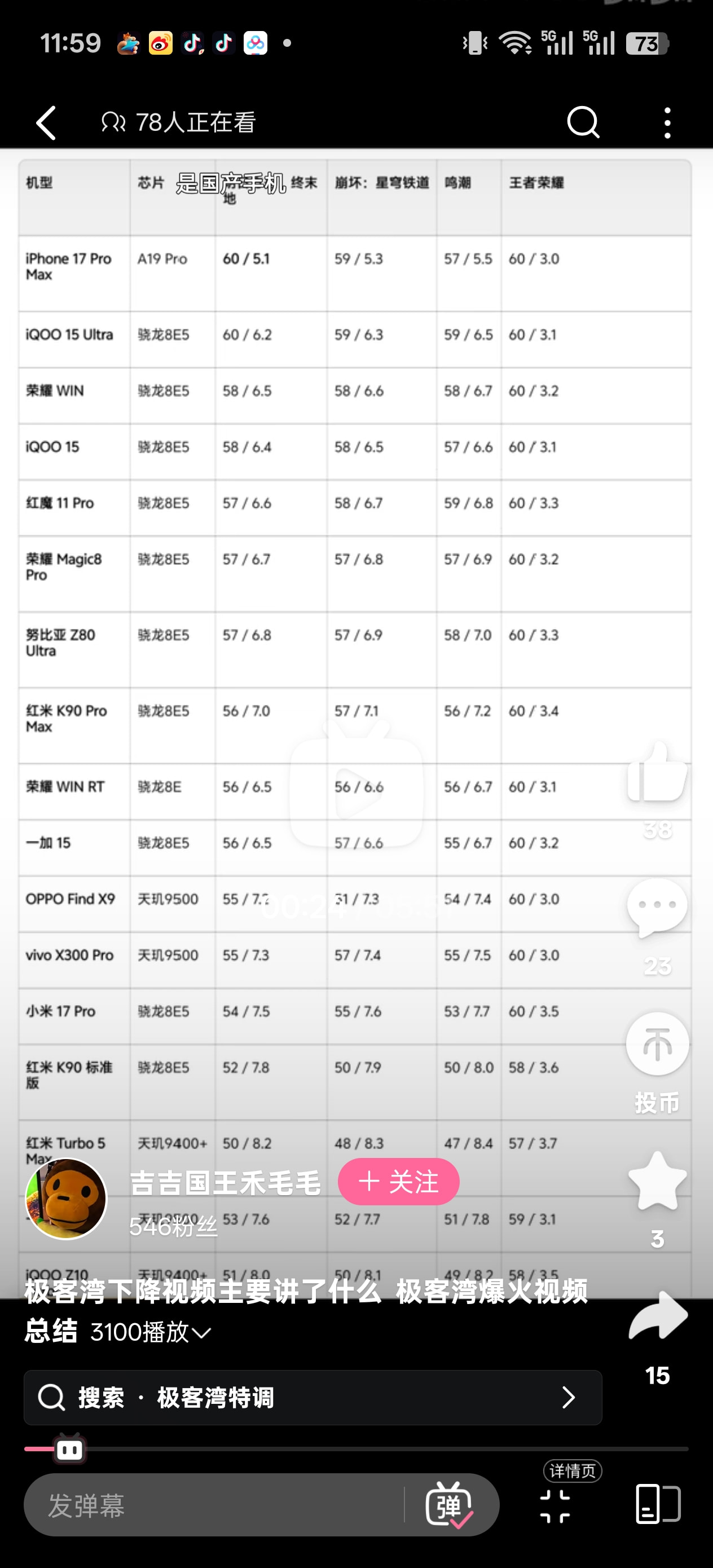
Task: Share this video via arrow icon
Action: [658, 1316]
